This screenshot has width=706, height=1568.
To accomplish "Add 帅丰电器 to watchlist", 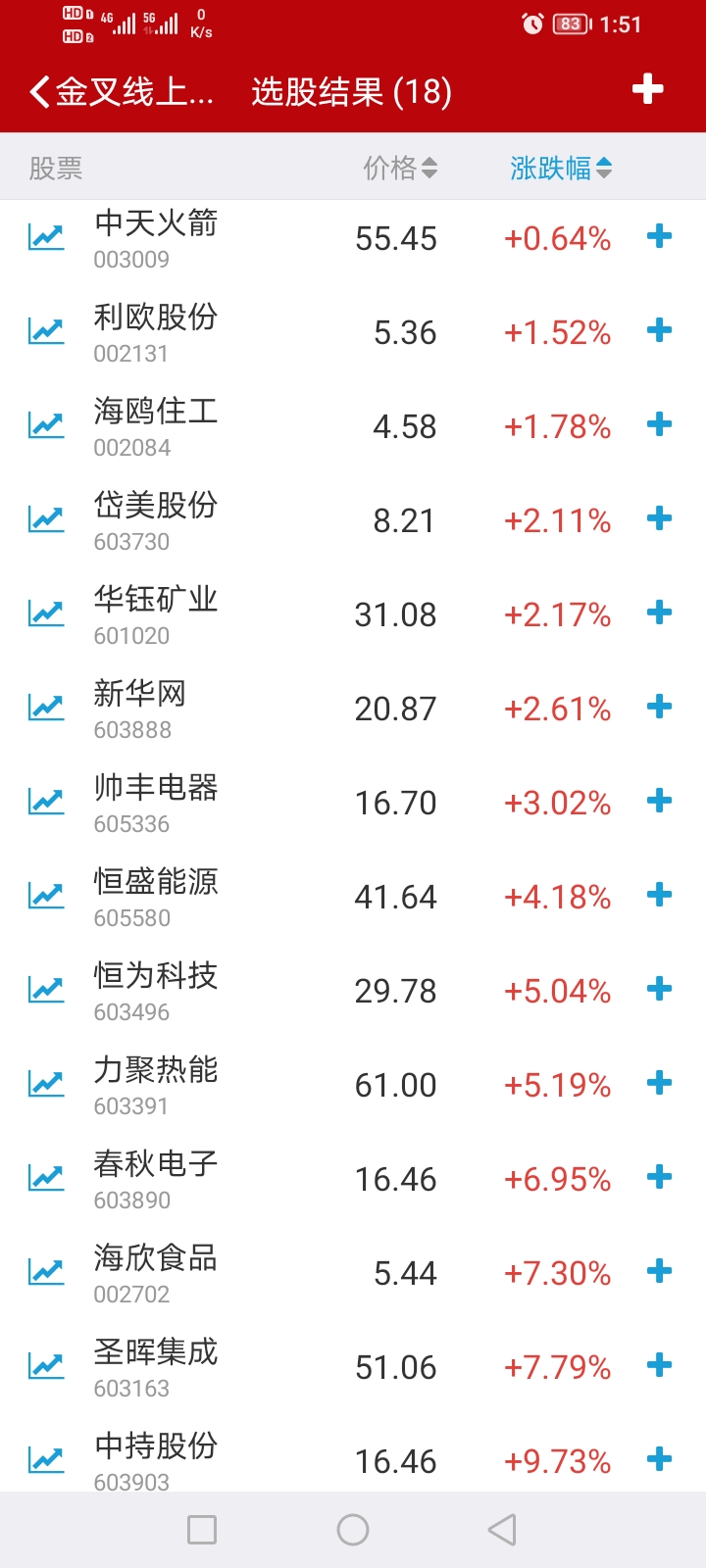I will 660,801.
